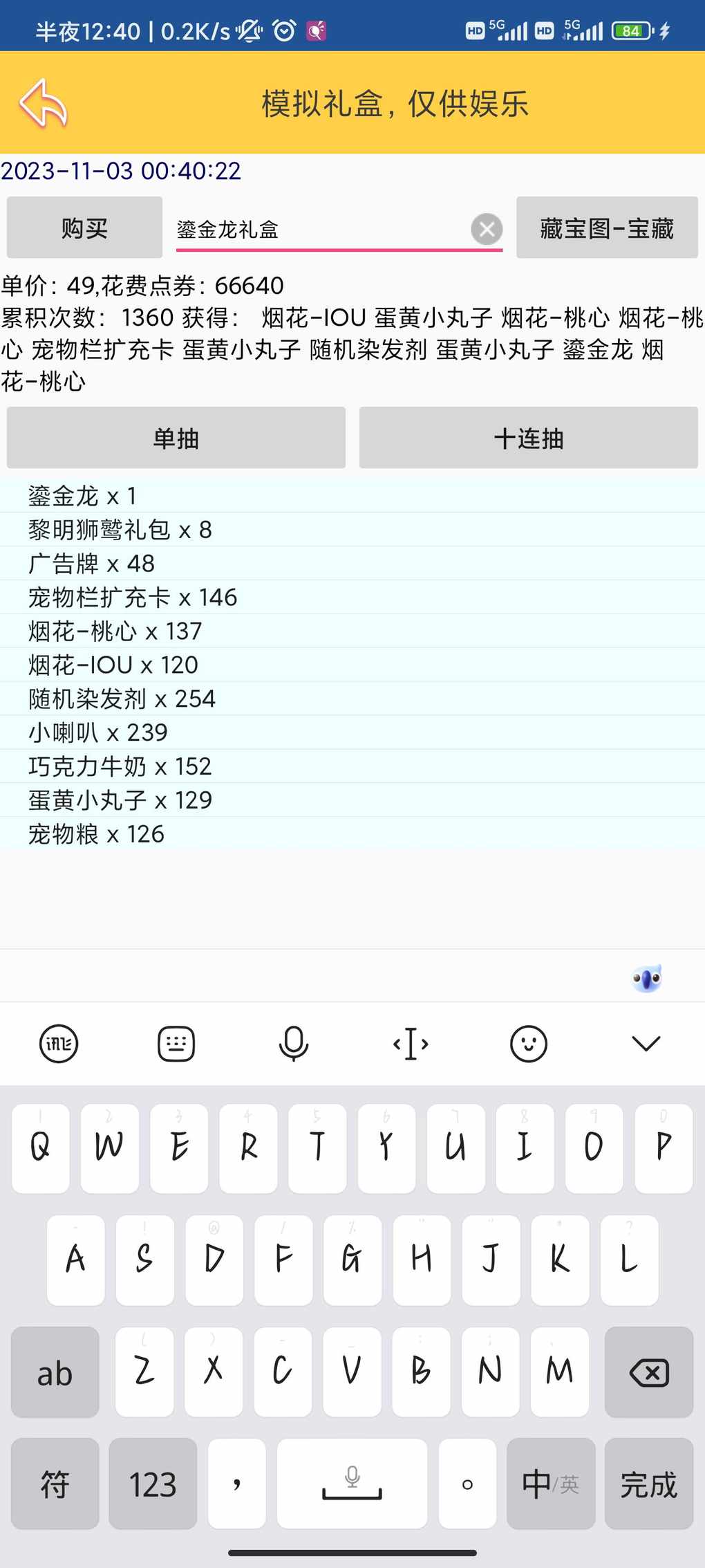This screenshot has height=1568, width=705.
Task: Open the keyboard layout switcher icon
Action: (176, 1043)
